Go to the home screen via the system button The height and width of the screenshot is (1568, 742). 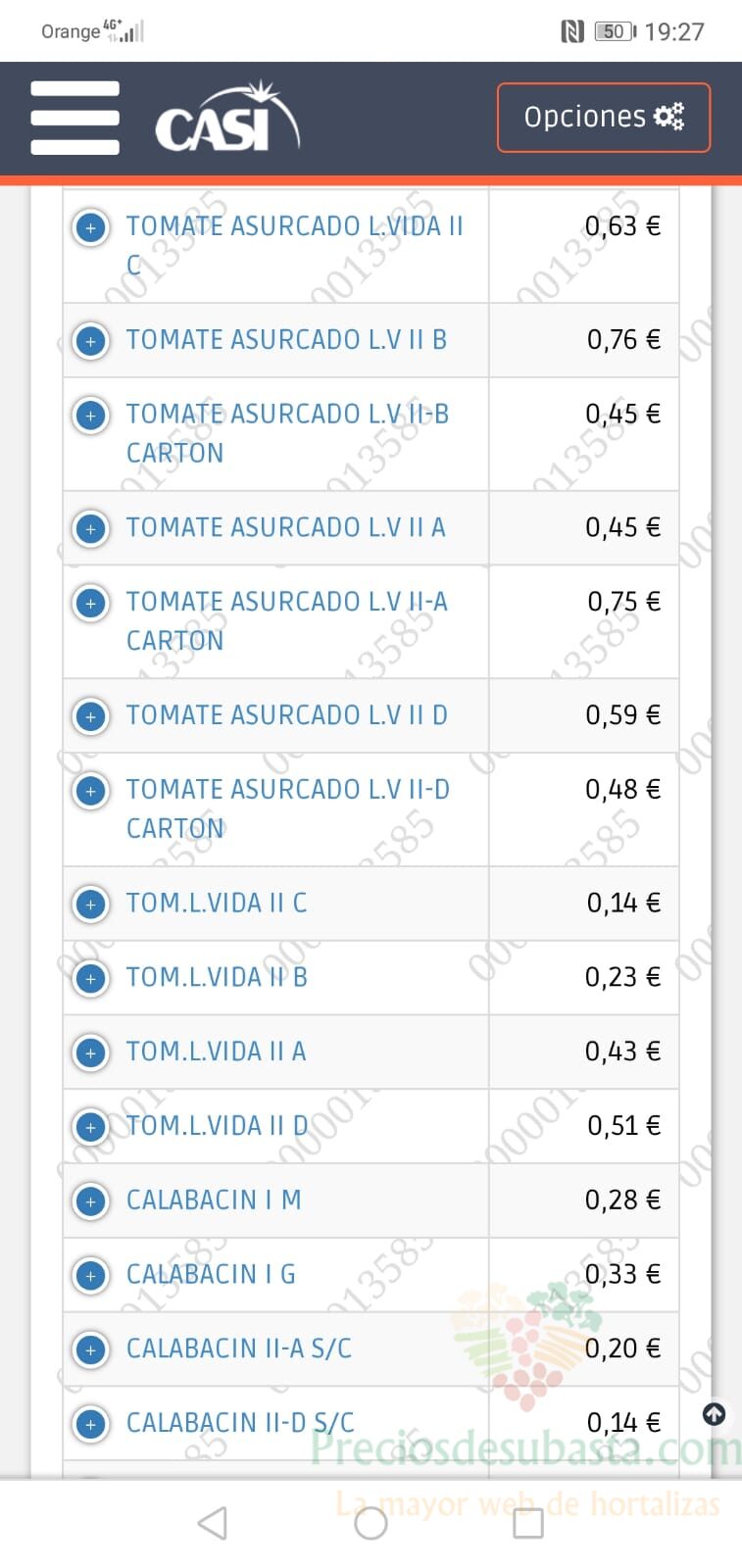[371, 1523]
